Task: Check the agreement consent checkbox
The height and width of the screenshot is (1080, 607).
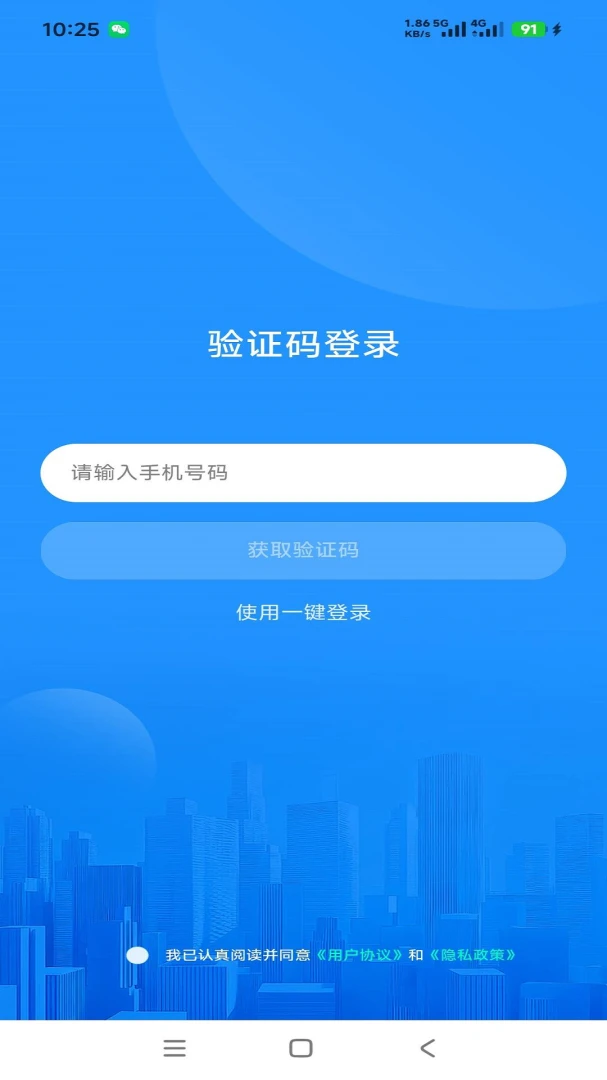Action: 138,955
